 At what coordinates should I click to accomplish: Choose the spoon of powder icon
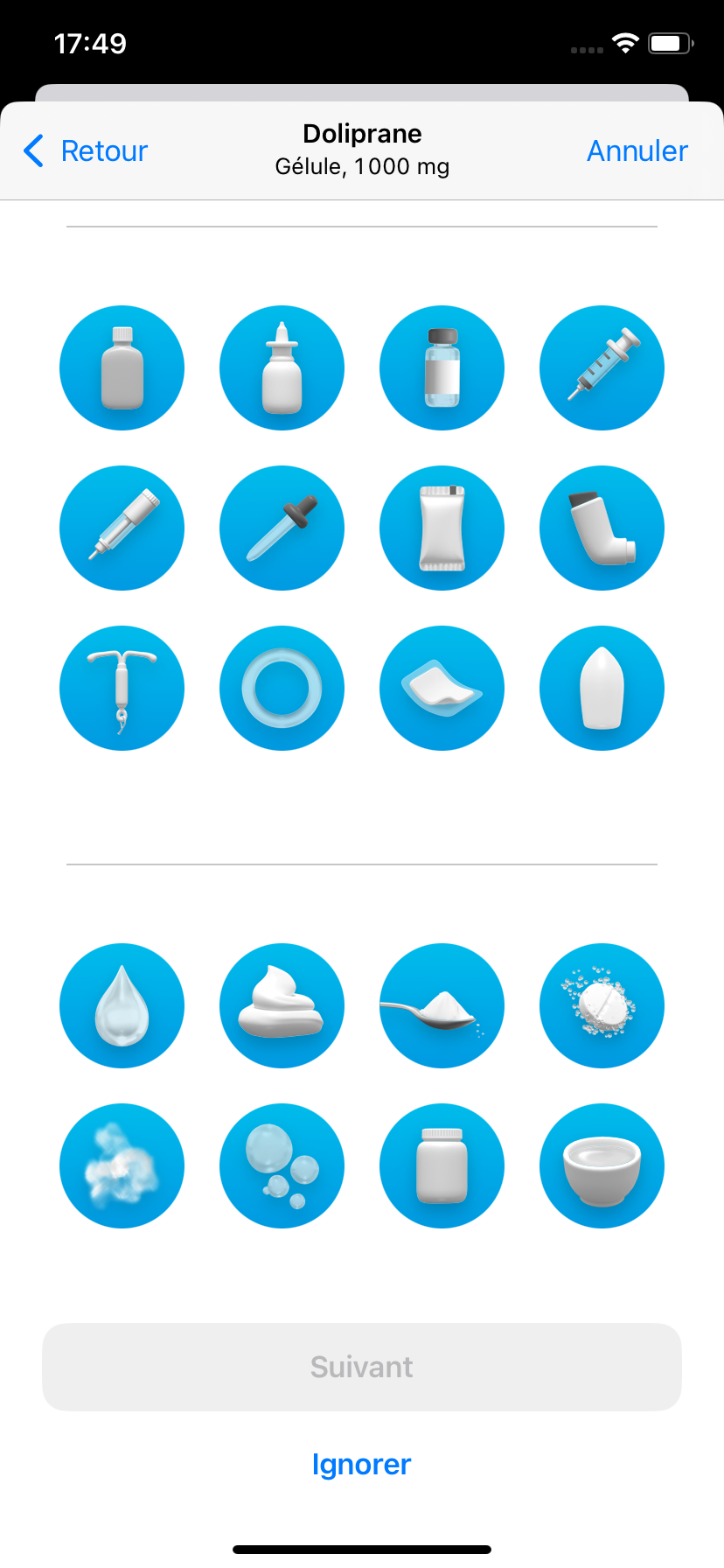tap(442, 1005)
